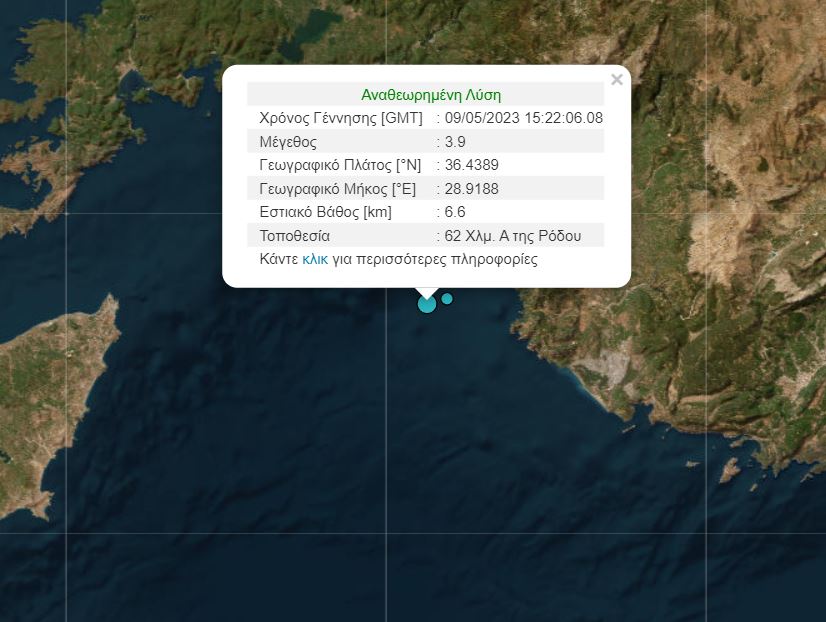The image size is (826, 622).
Task: Close the earthquake info popup
Action: click(616, 80)
